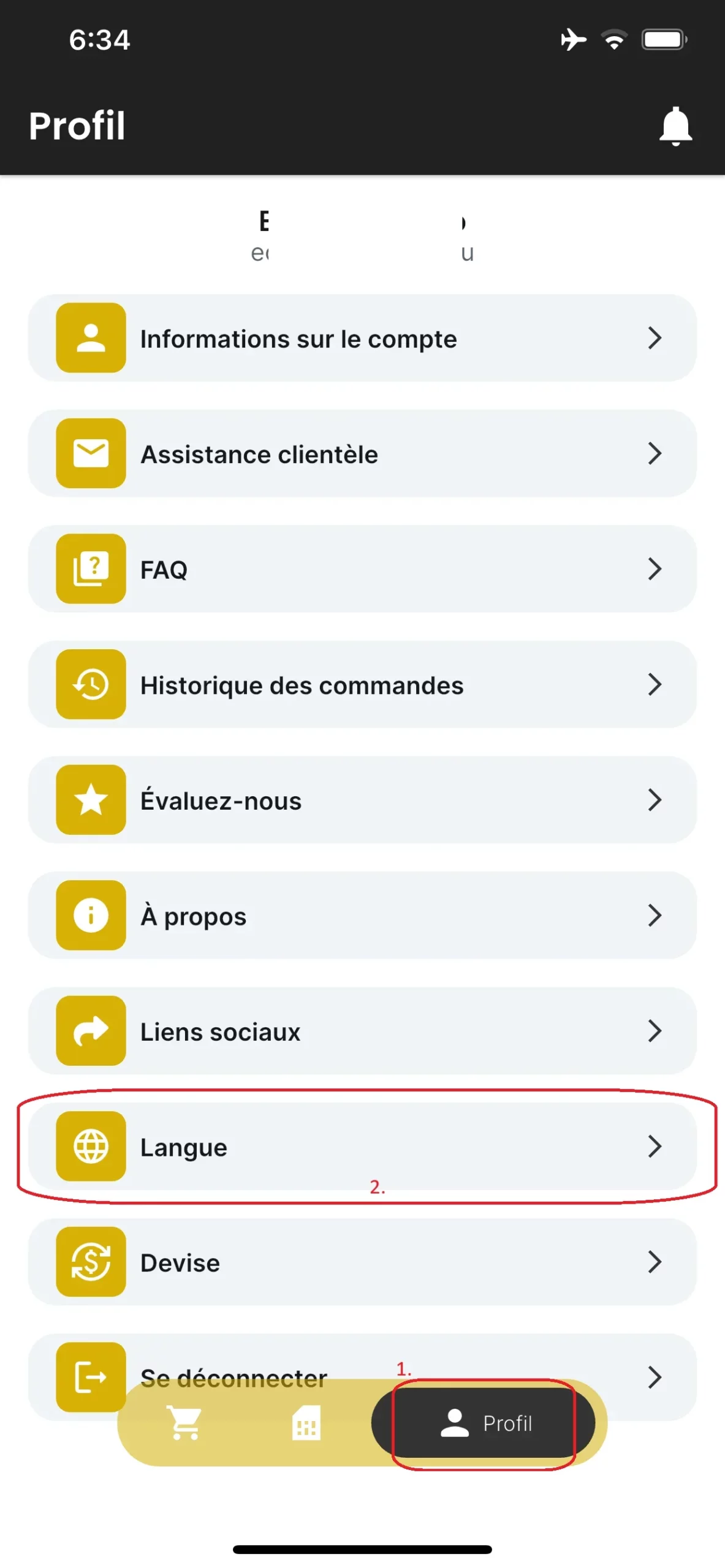Image resolution: width=725 pixels, height=1568 pixels.
Task: Expand Informations sur le compte chevron
Action: click(655, 337)
